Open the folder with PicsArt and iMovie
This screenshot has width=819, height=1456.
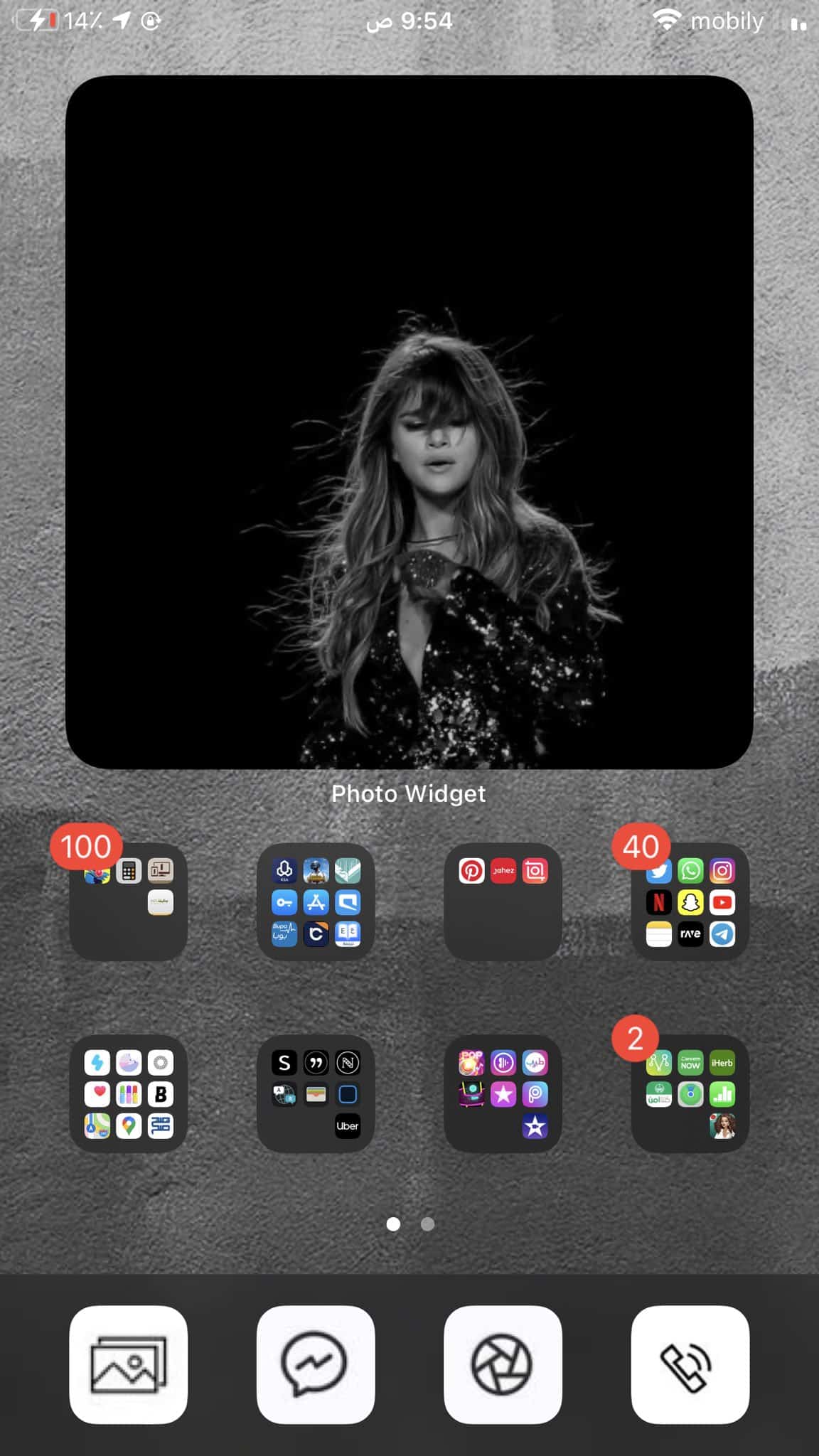[503, 1093]
